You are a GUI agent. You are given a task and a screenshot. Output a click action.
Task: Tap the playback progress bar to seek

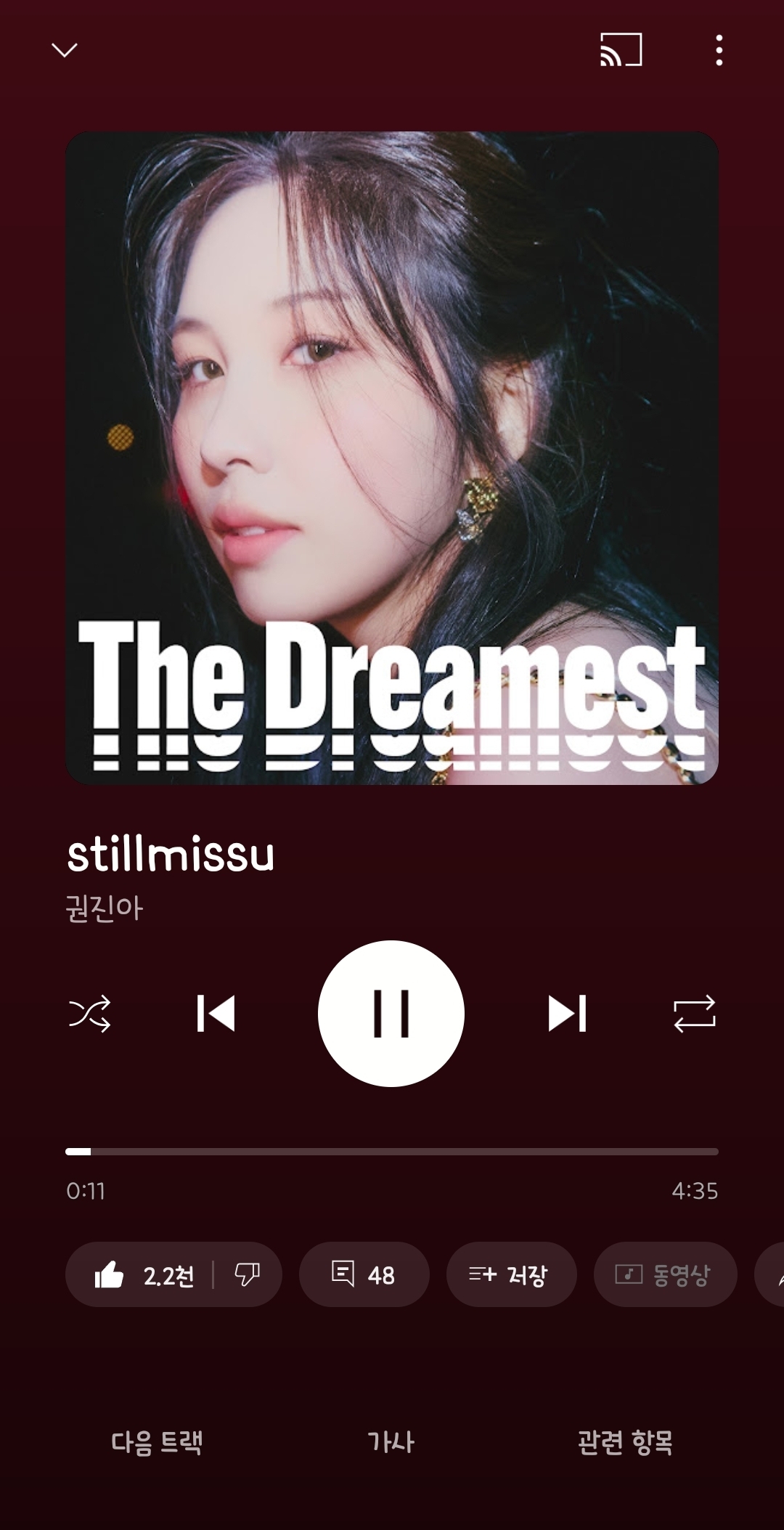coord(392,1152)
